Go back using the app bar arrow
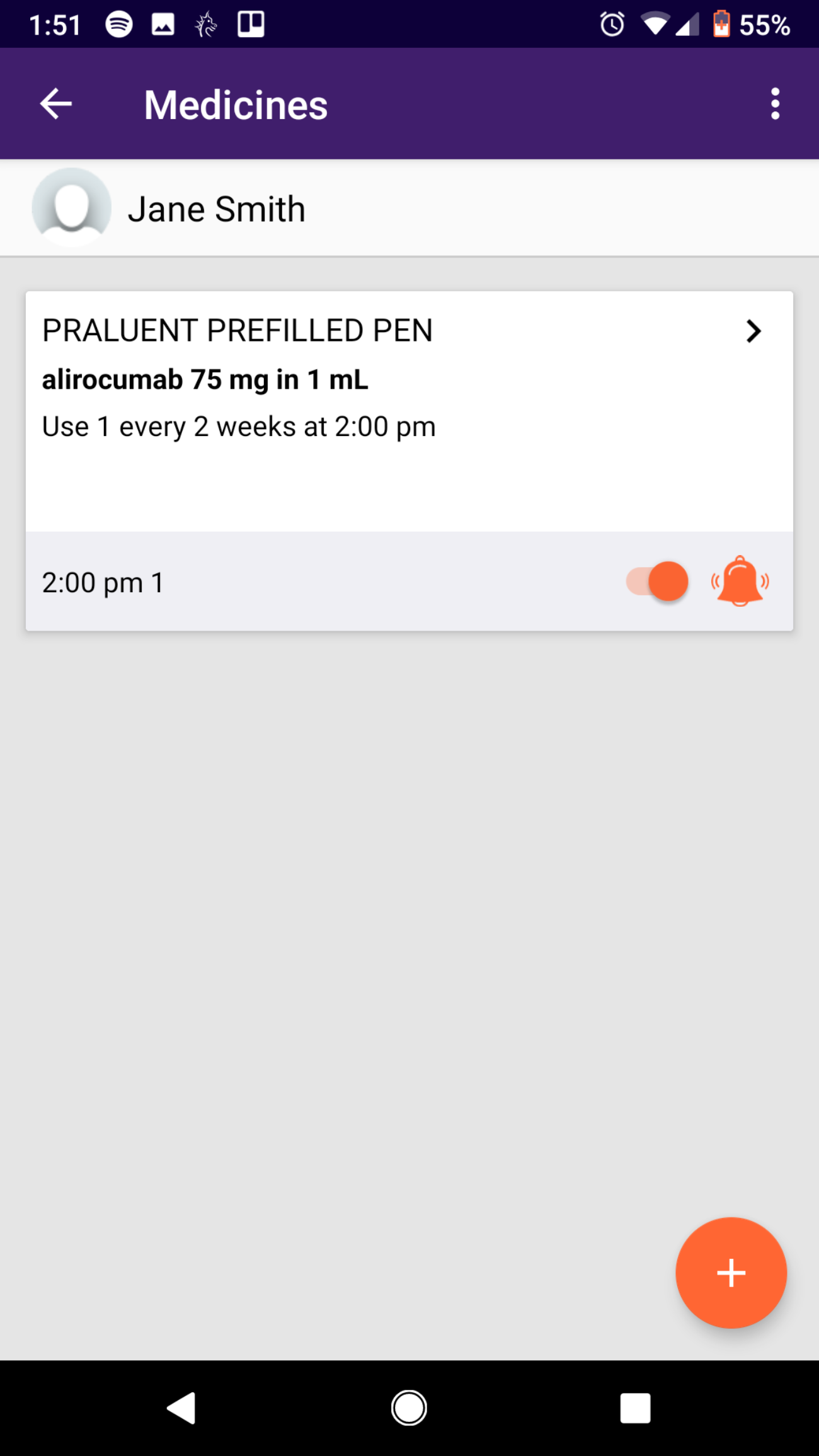819x1456 pixels. pyautogui.click(x=56, y=104)
